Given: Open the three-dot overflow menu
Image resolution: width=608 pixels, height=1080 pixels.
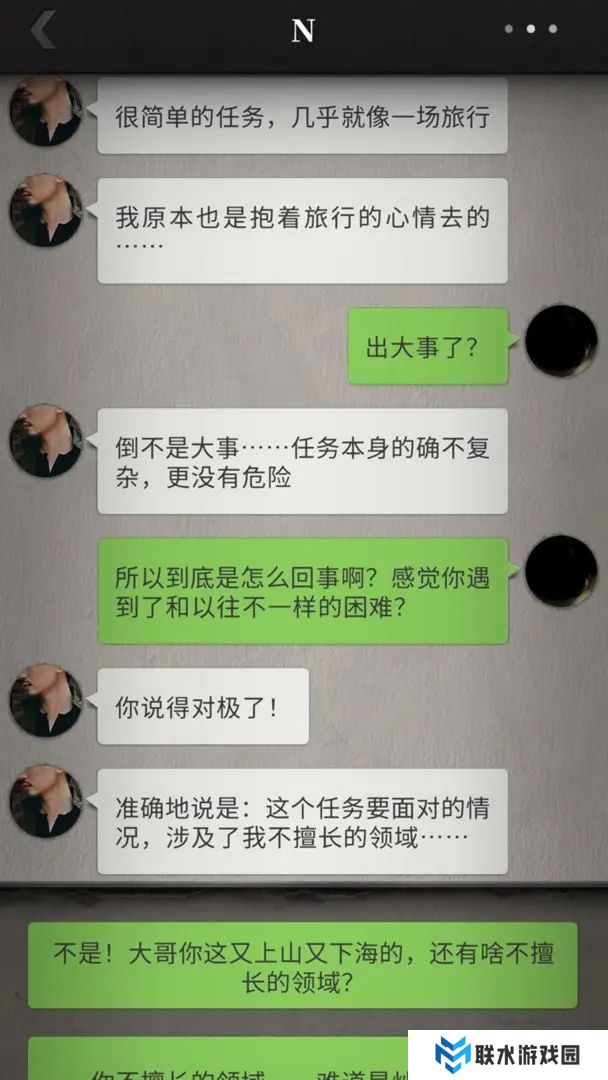Looking at the screenshot, I should tap(531, 30).
